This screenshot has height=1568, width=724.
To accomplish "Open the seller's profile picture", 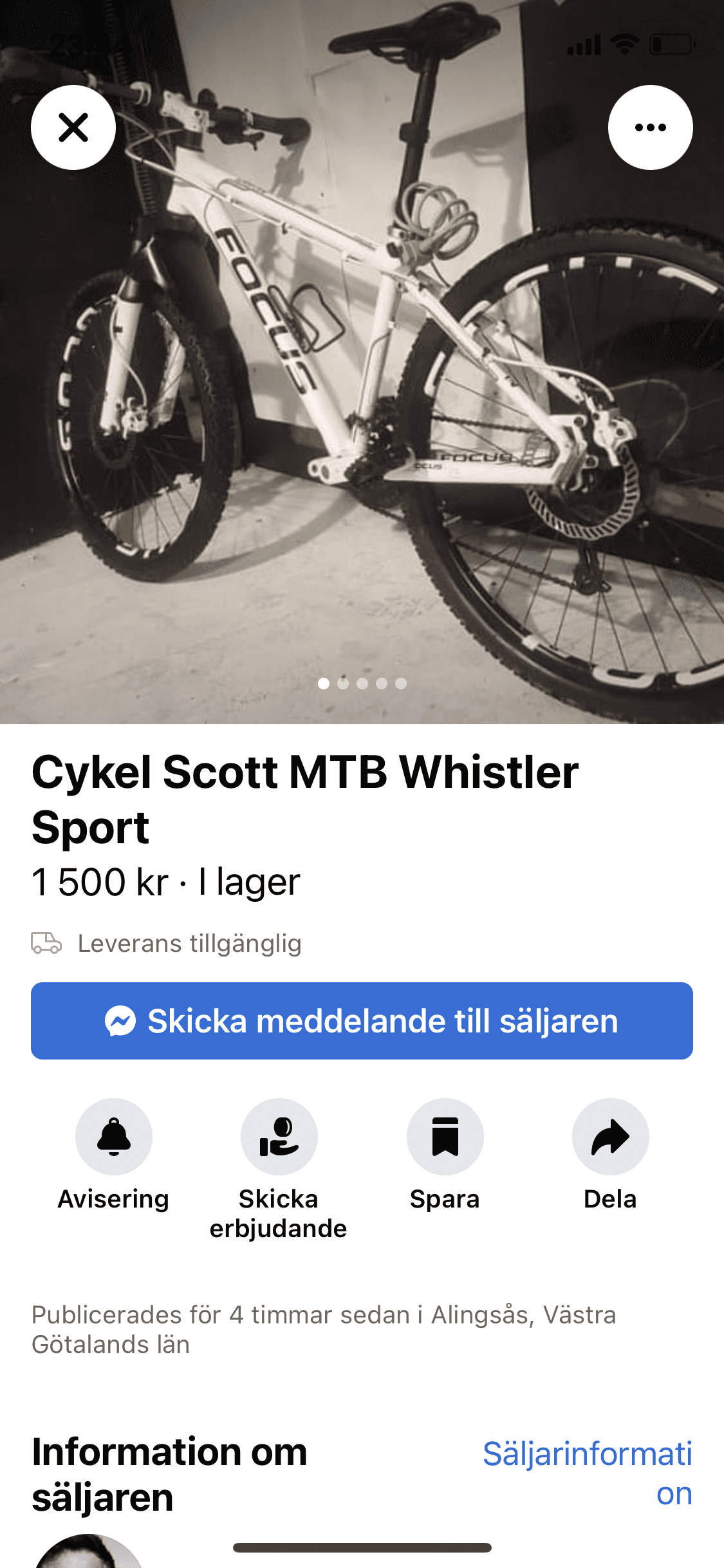I will click(x=88, y=1553).
